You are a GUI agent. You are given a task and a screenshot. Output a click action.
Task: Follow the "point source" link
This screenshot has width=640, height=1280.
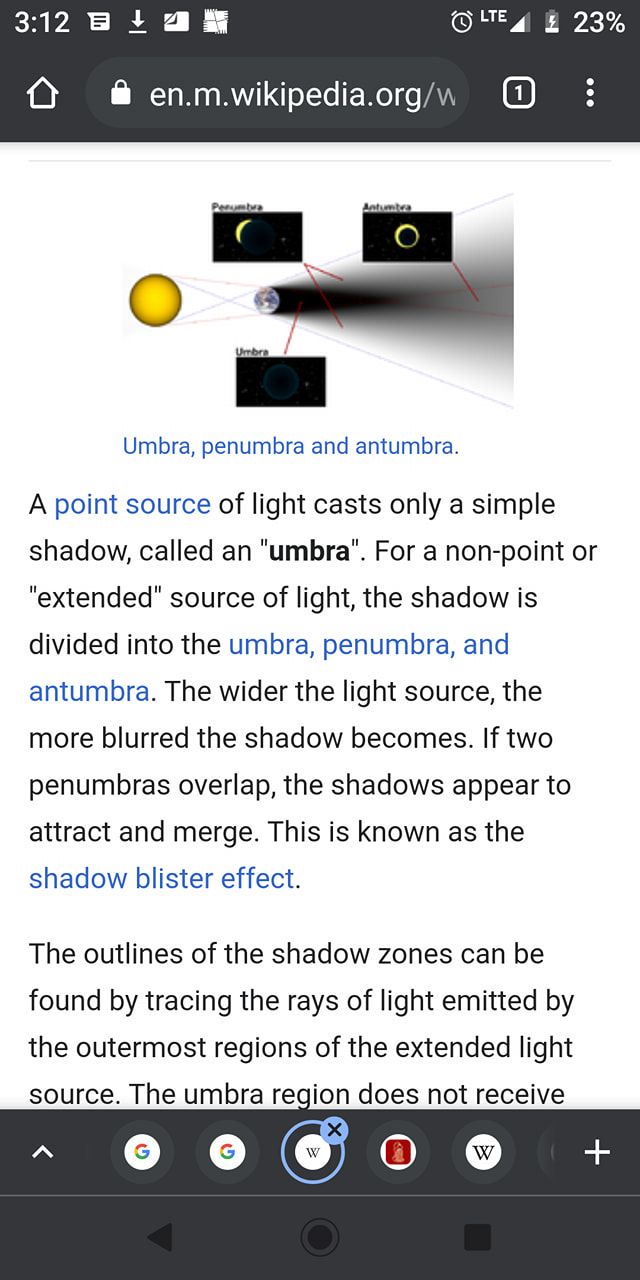pos(132,504)
